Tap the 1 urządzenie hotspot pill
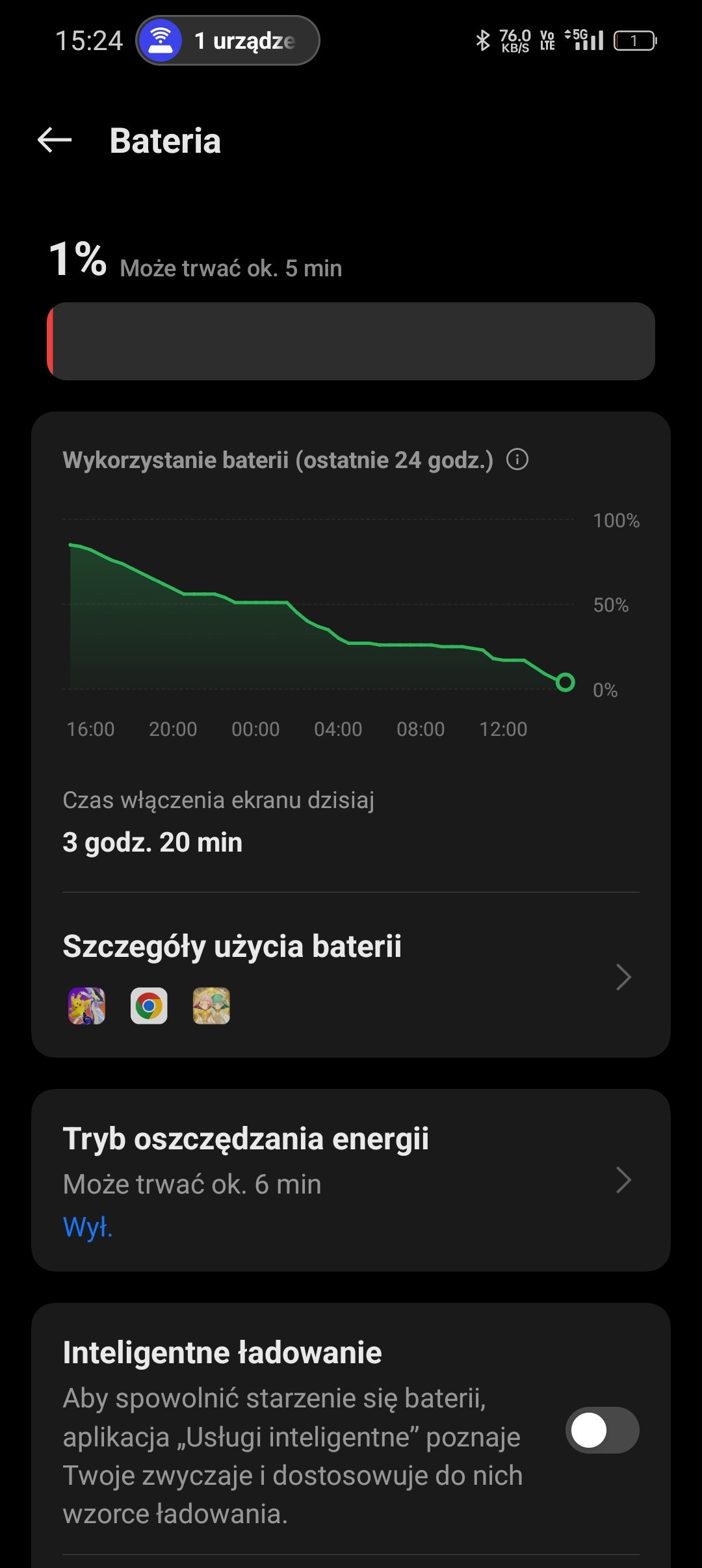The image size is (702, 1568). (227, 40)
